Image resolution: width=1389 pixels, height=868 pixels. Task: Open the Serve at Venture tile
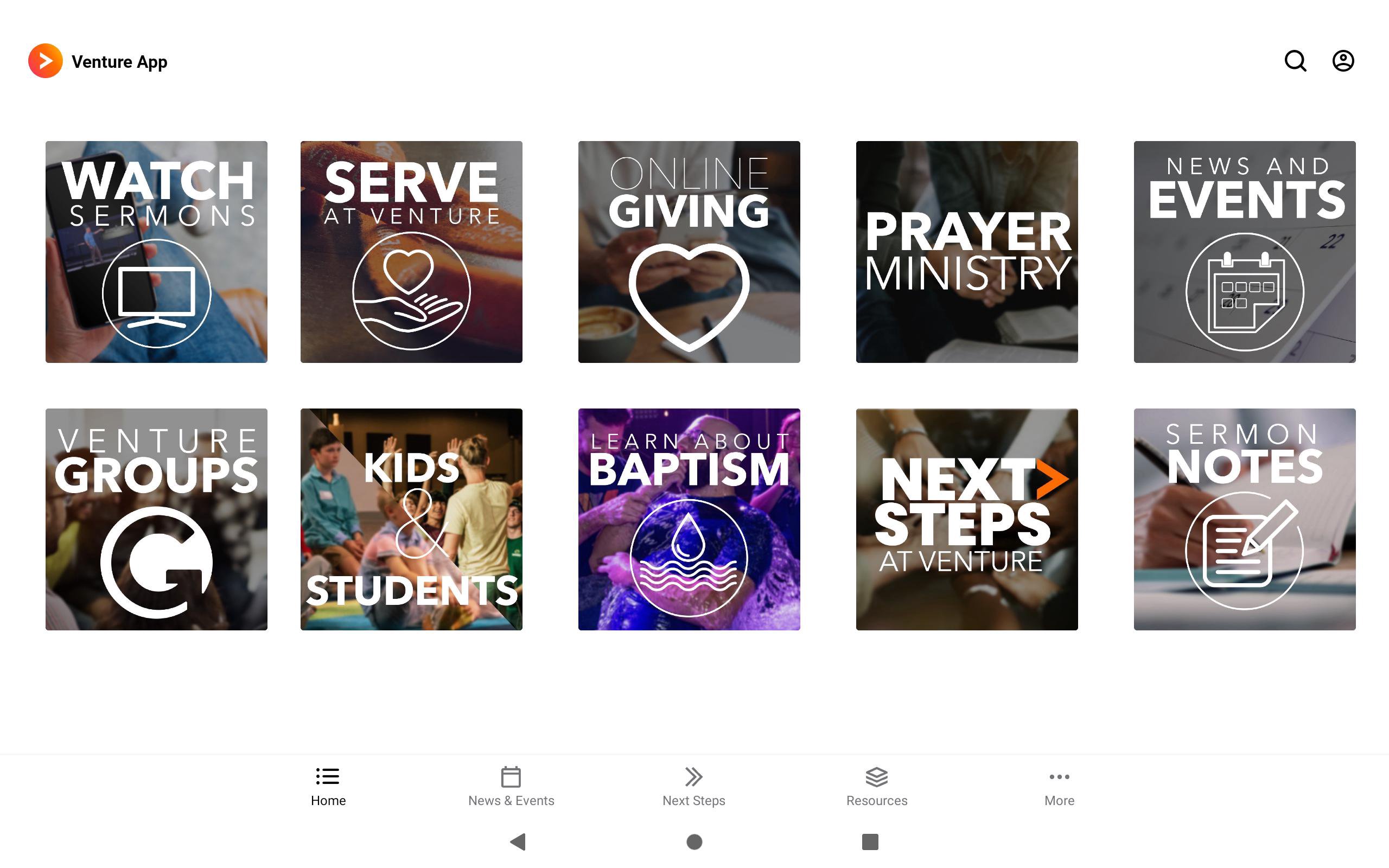click(411, 252)
